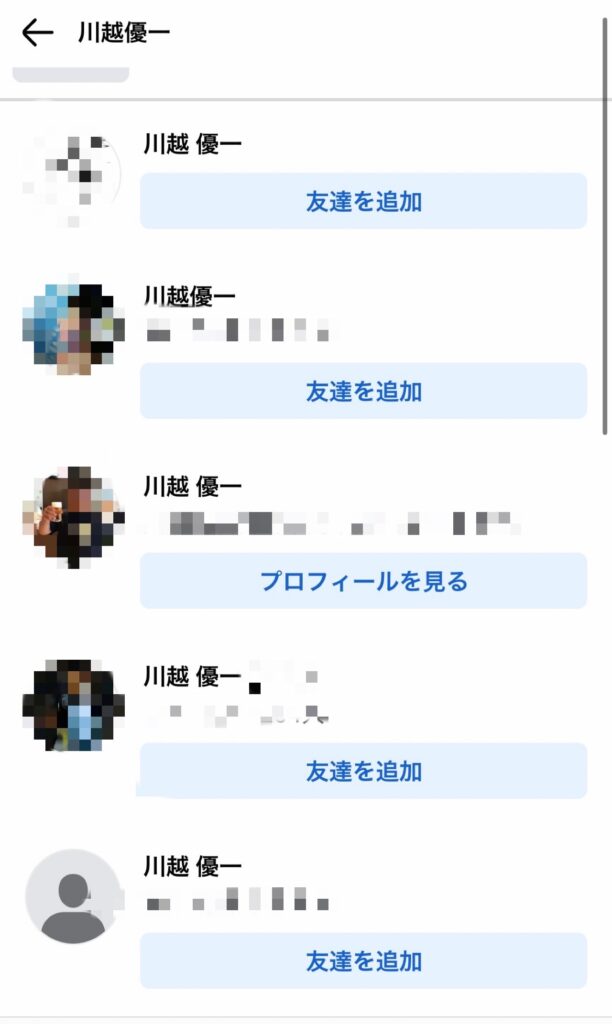This screenshot has height=1024, width=612.
Task: Tap the プロフィールを見る button
Action: coord(363,581)
